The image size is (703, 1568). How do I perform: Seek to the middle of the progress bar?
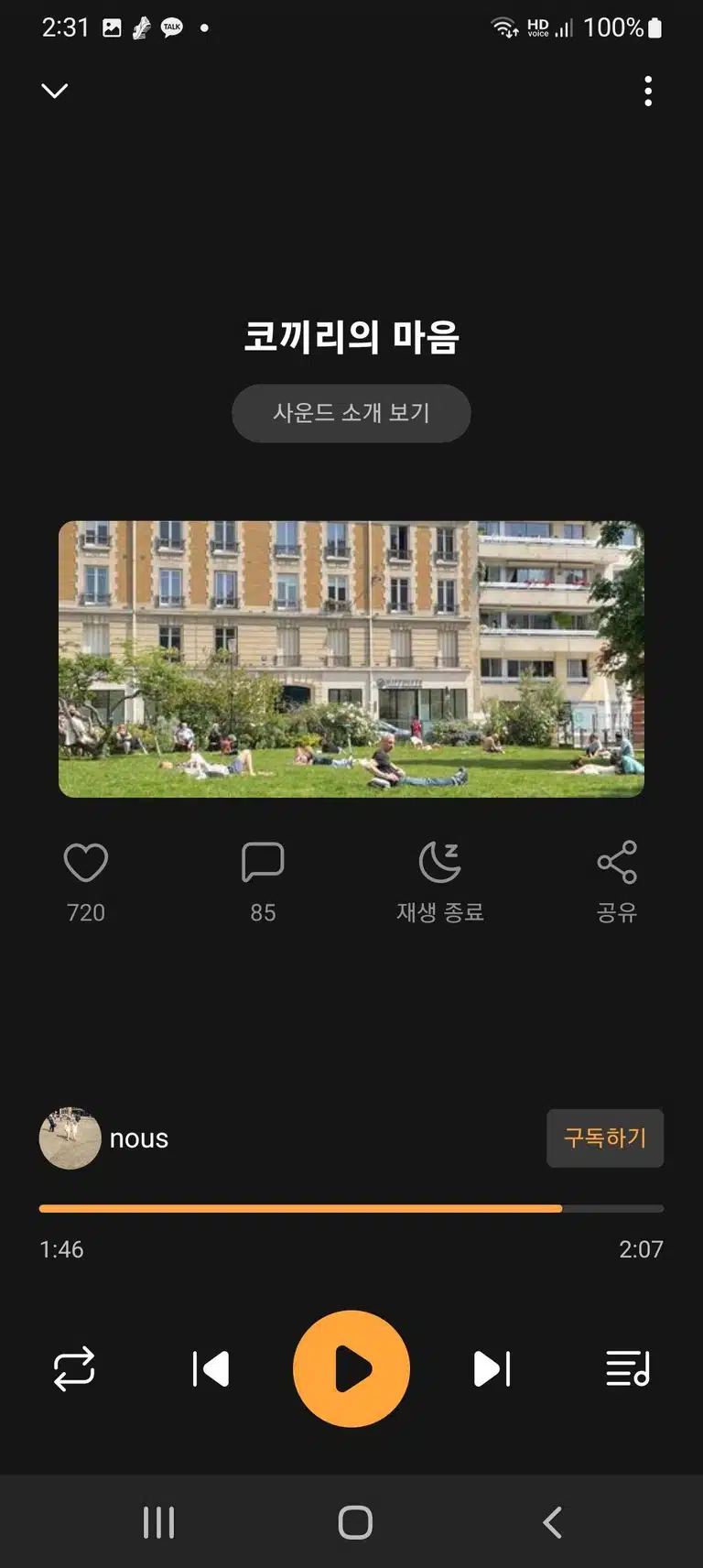tap(351, 1209)
